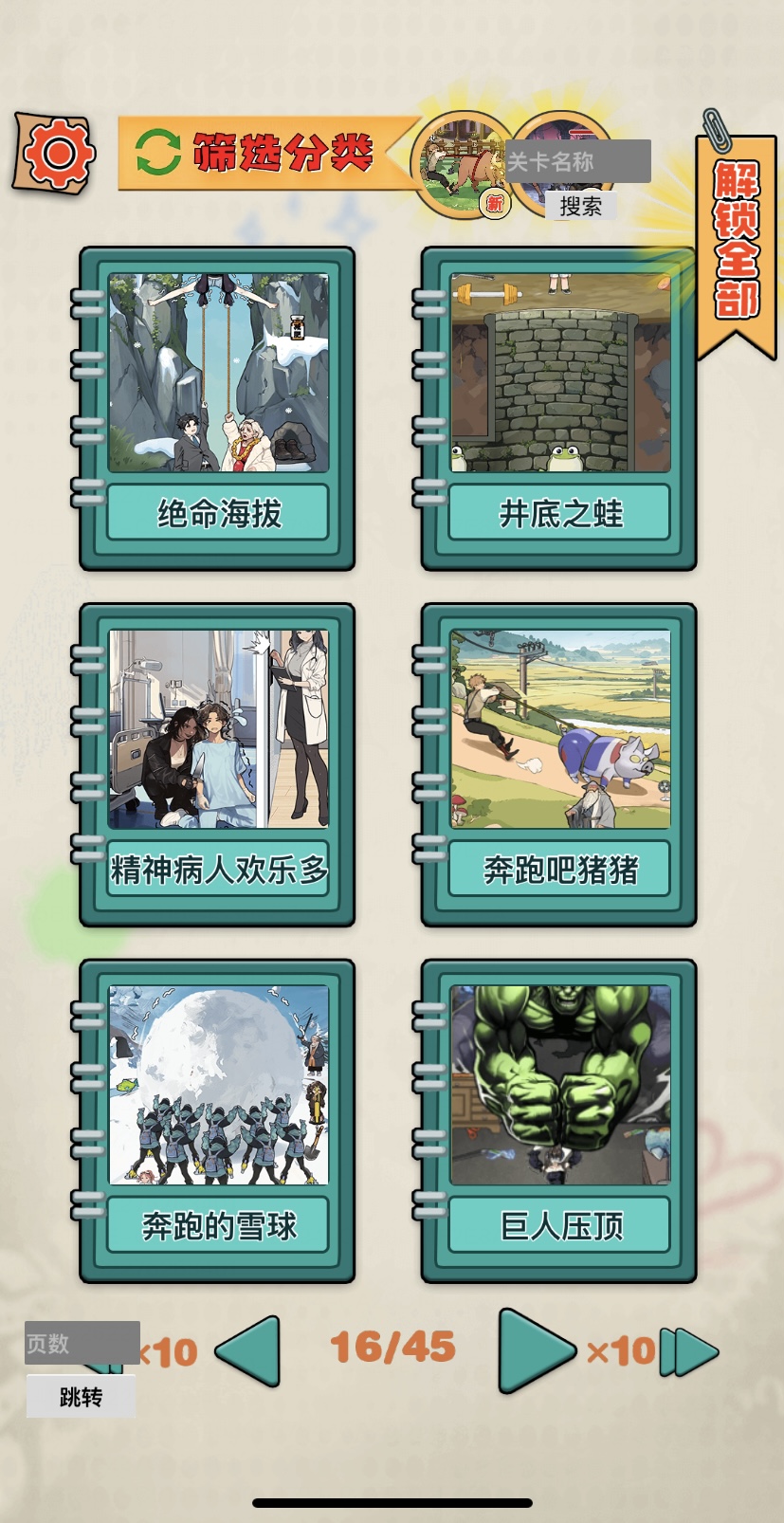Open the 井底之蛙 level card
The height and width of the screenshot is (1523, 784).
pyautogui.click(x=559, y=408)
